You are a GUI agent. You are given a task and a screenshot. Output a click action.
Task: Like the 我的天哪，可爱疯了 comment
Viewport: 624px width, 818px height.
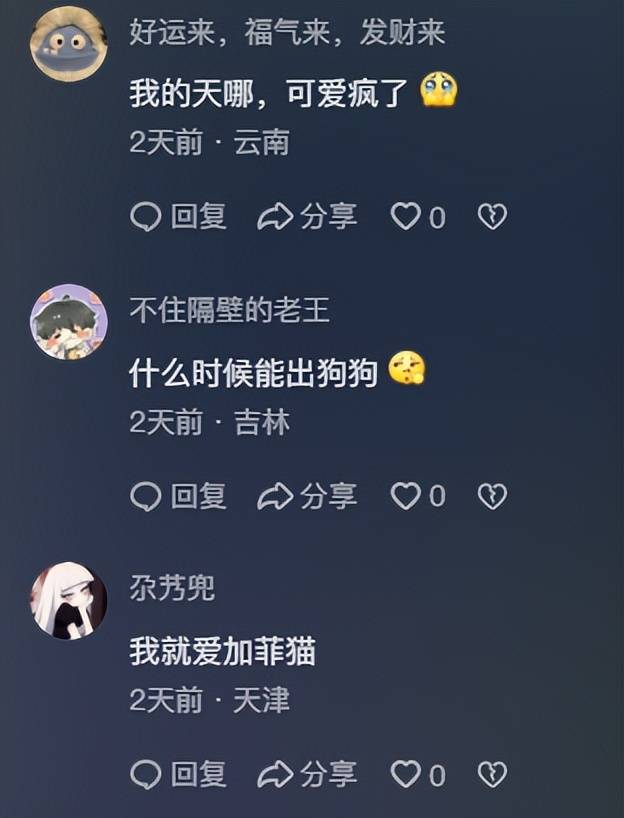405,216
